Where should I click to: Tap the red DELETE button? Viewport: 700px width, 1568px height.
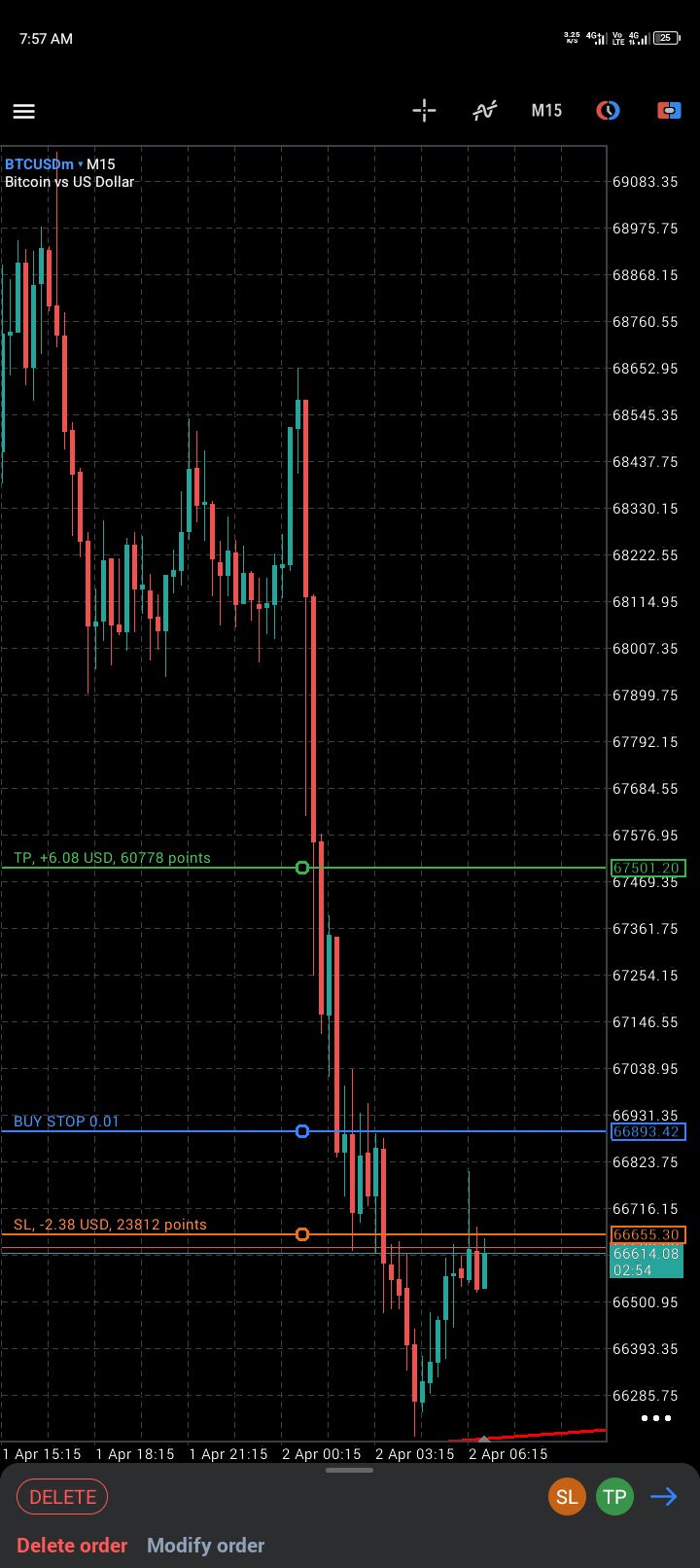[62, 1497]
